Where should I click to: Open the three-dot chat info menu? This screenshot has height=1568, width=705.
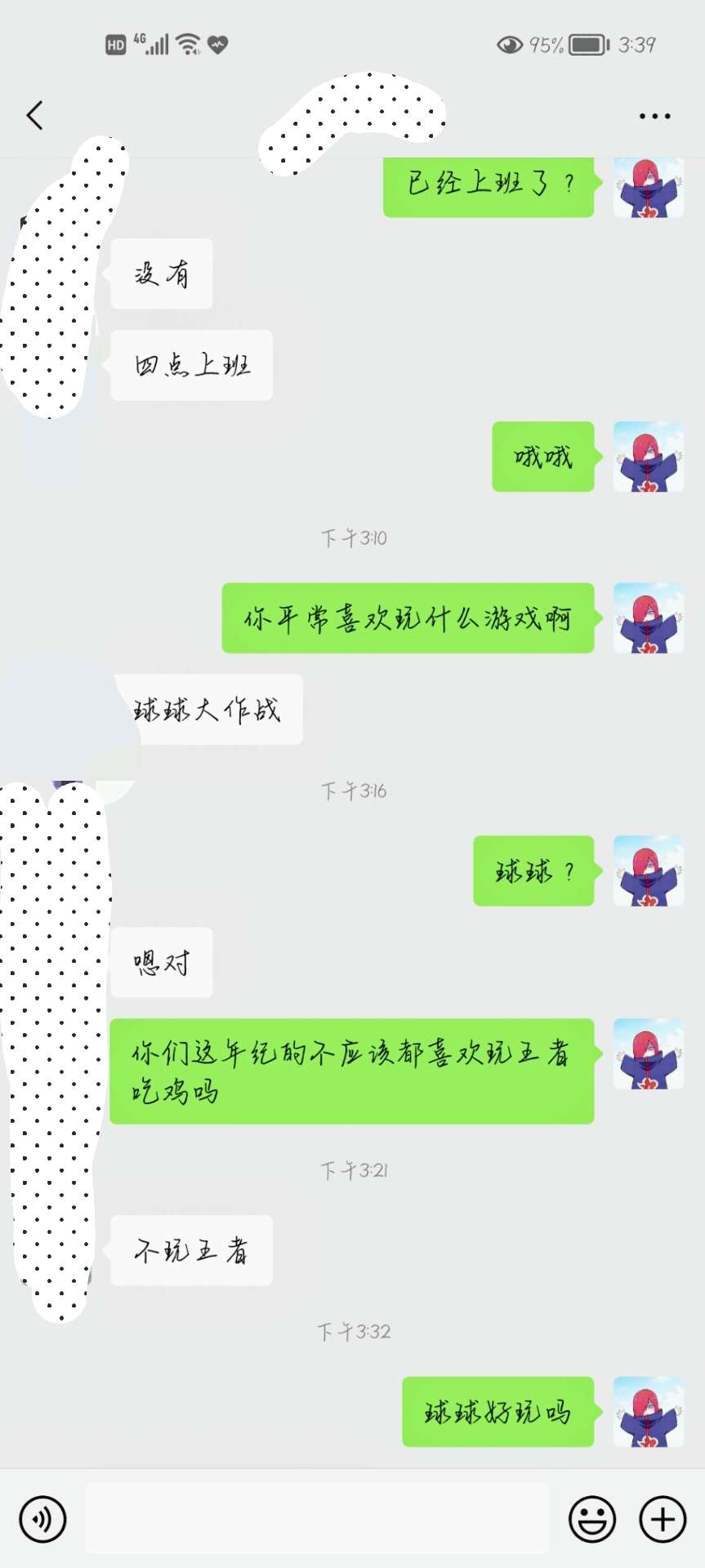(654, 116)
